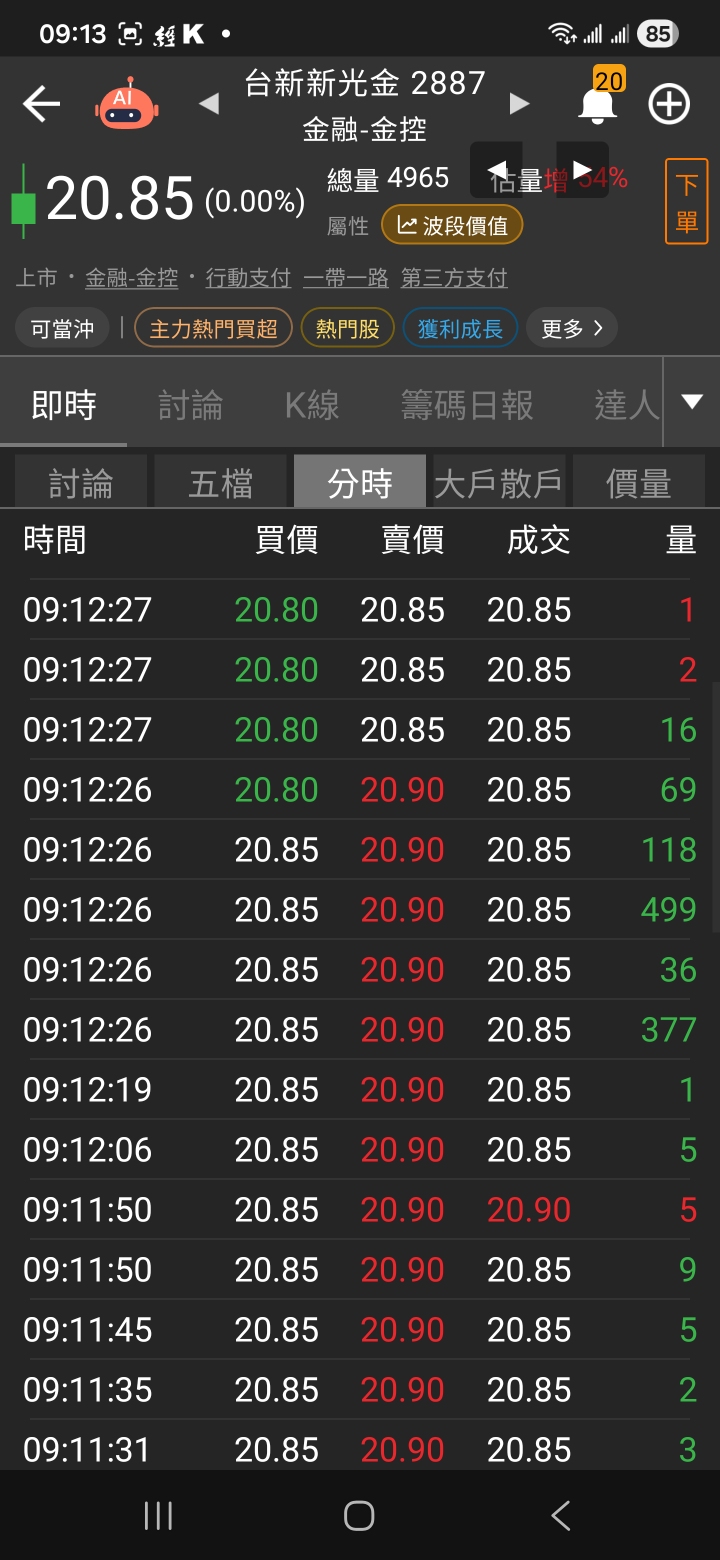The height and width of the screenshot is (1560, 720).
Task: Switch to the K線 tab
Action: pyautogui.click(x=312, y=405)
